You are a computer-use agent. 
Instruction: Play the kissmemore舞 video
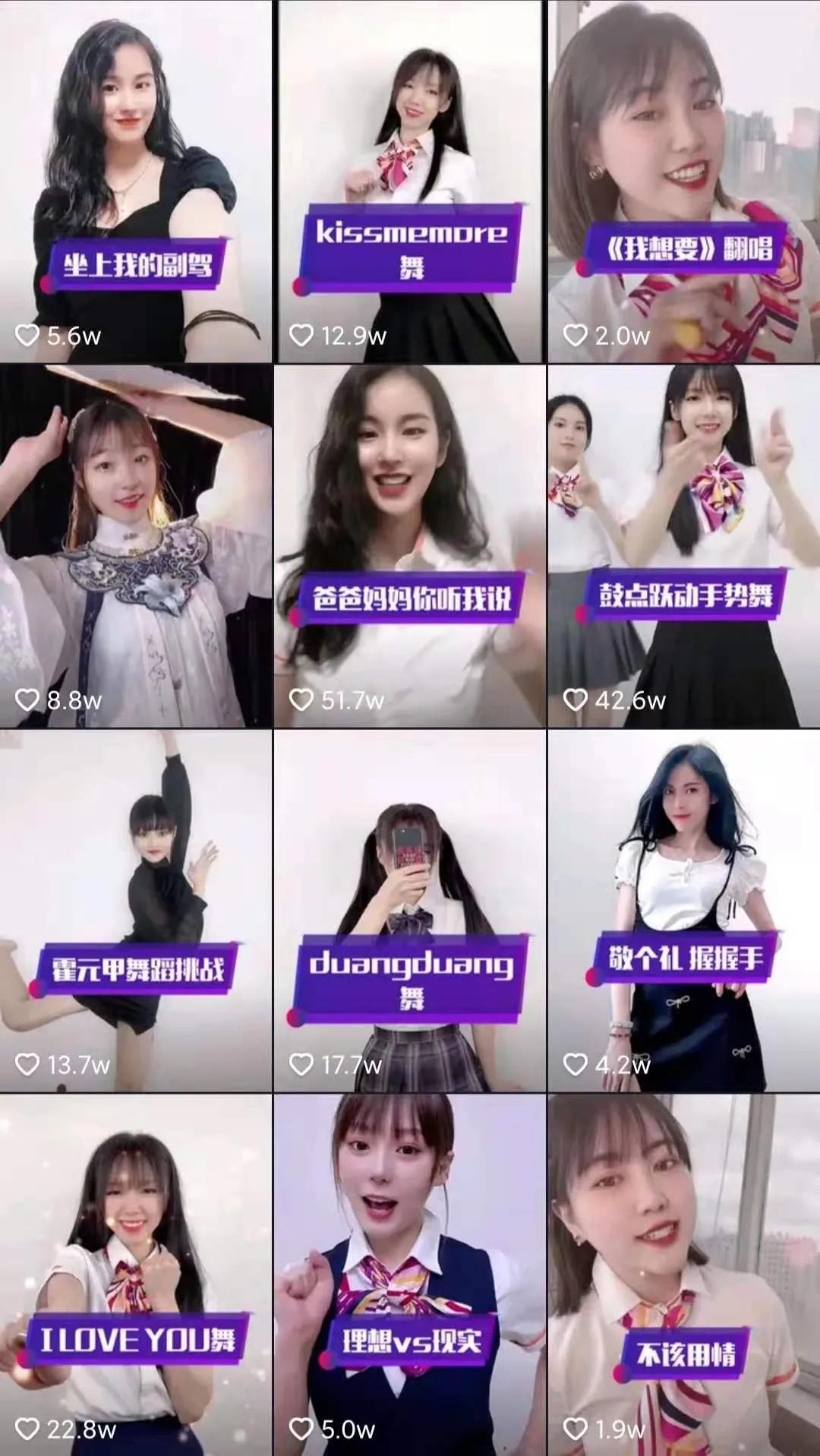(410, 181)
